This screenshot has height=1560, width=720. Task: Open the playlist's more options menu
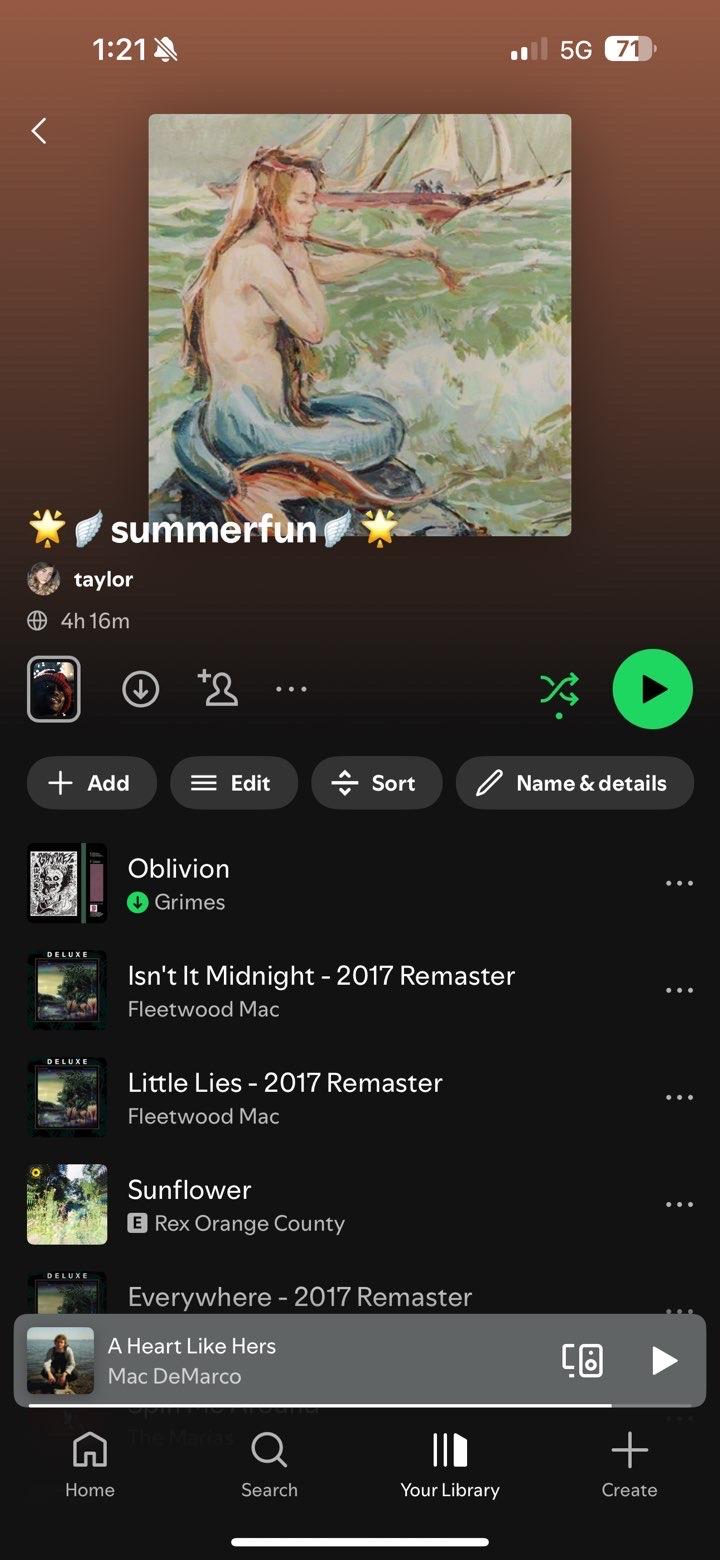click(291, 689)
